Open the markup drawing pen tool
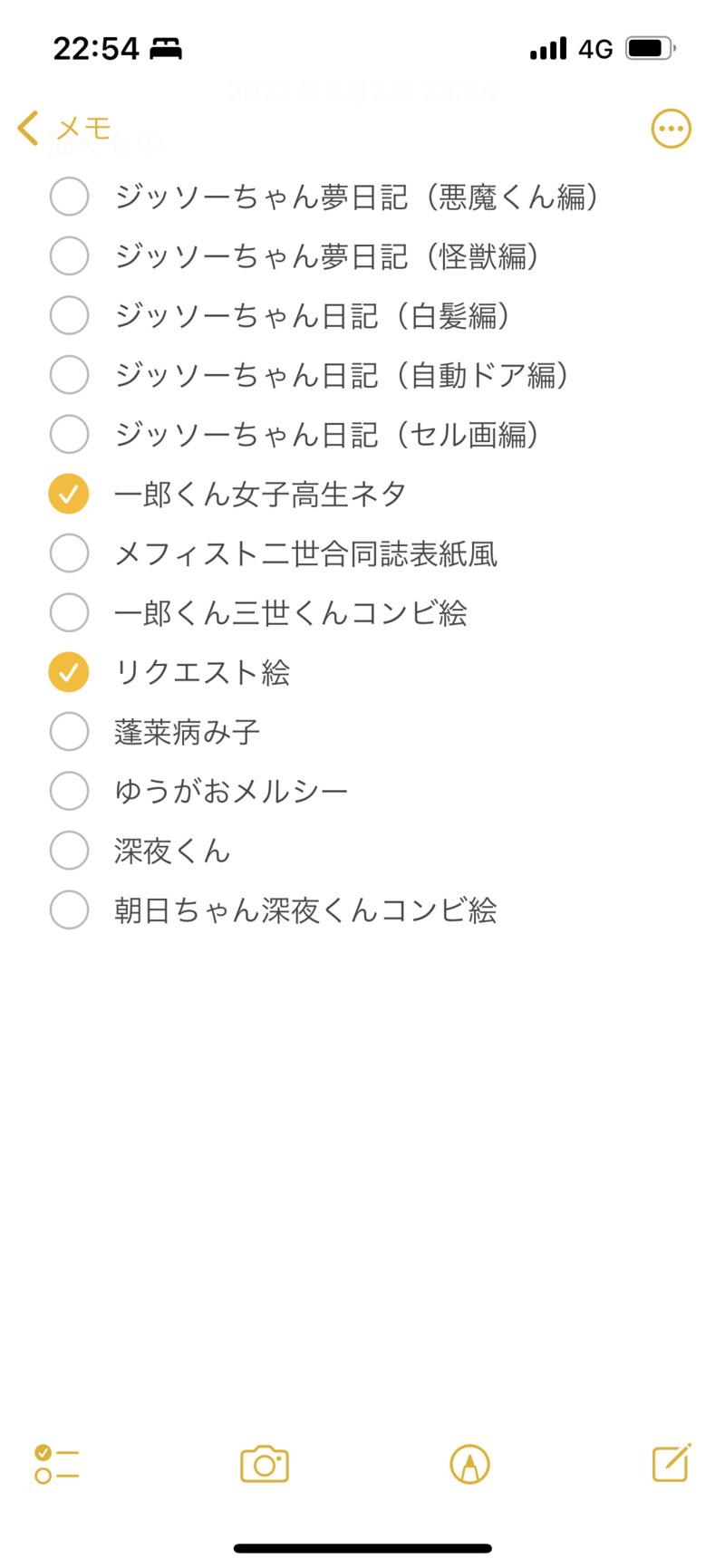 [x=469, y=1464]
